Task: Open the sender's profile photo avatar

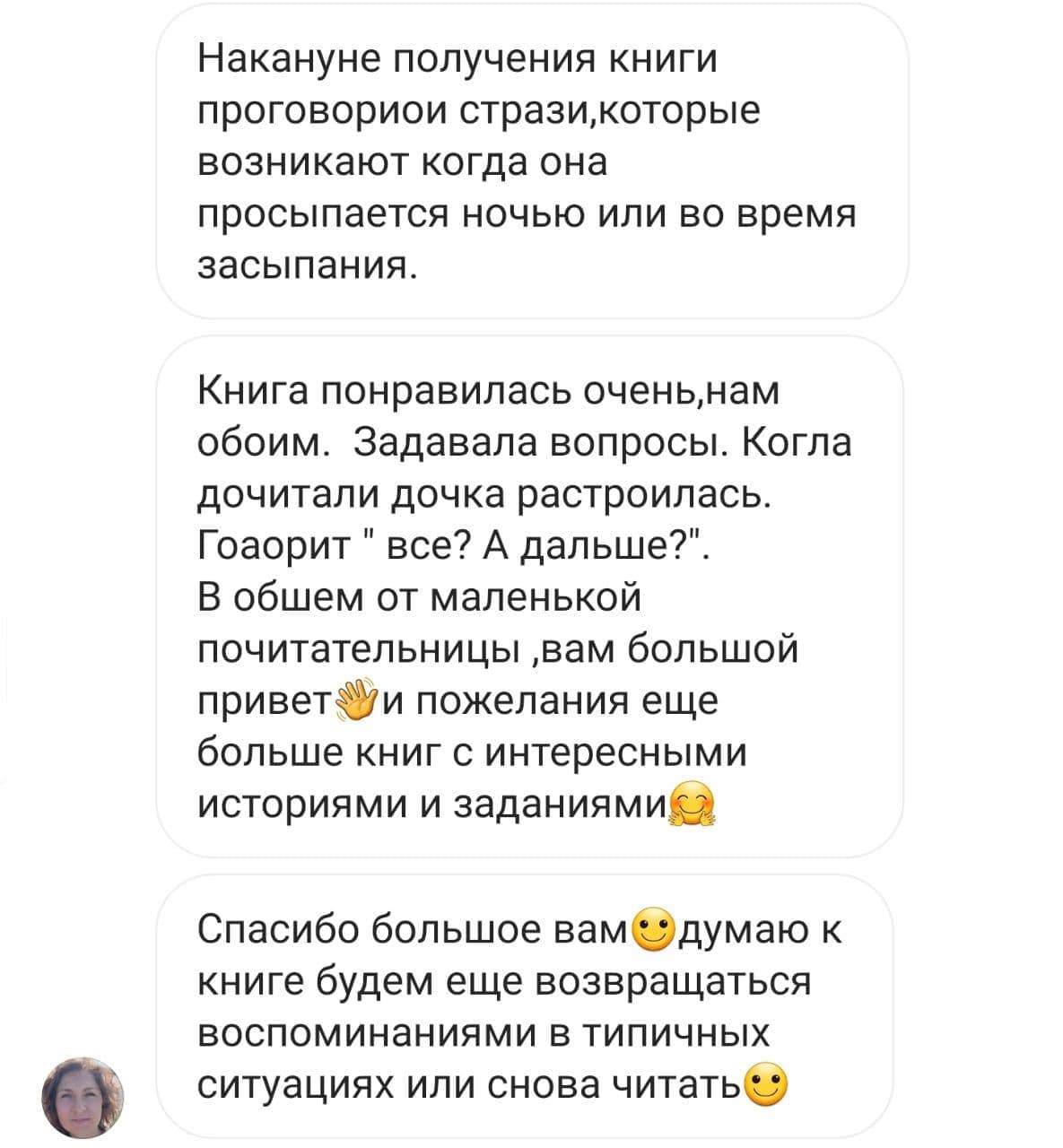Action: 83,1097
